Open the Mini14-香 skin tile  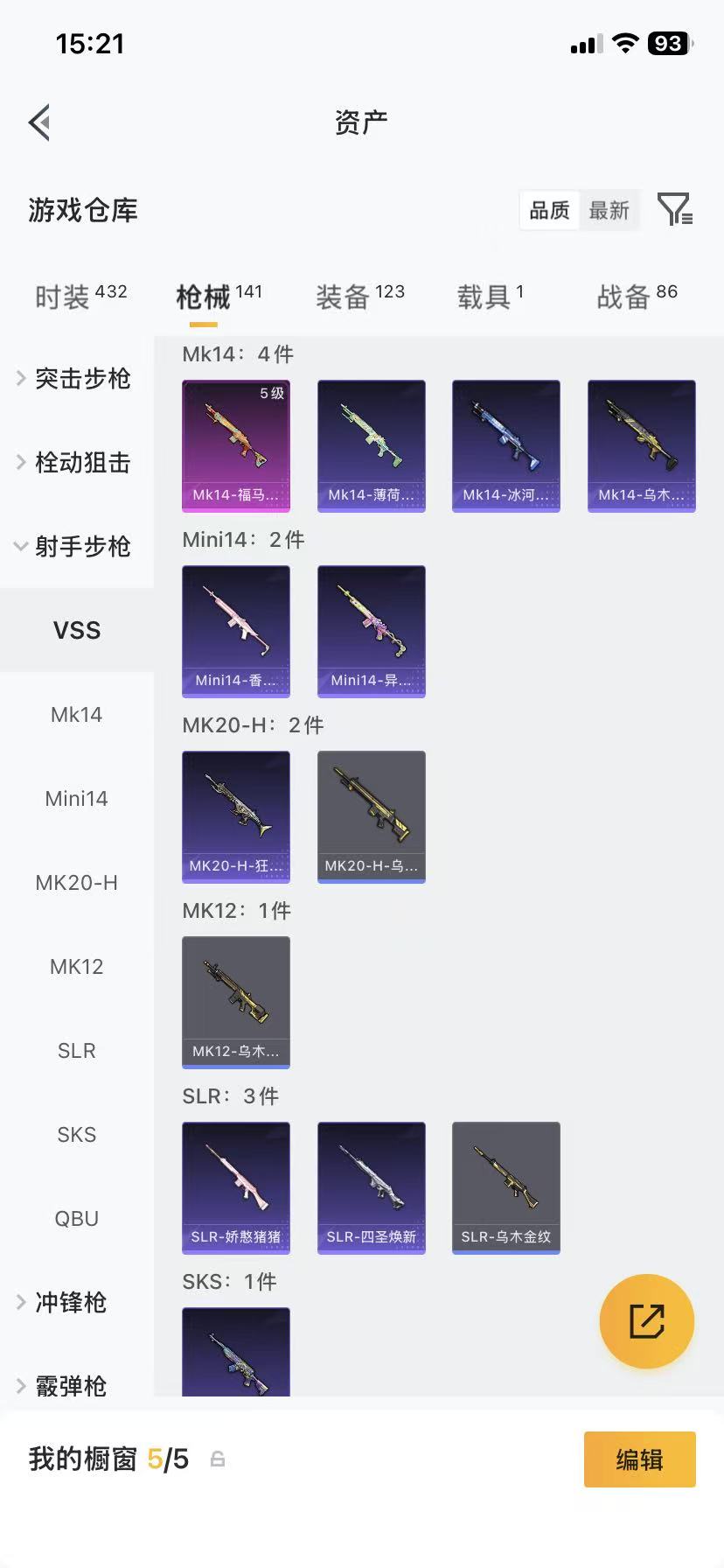coord(236,631)
